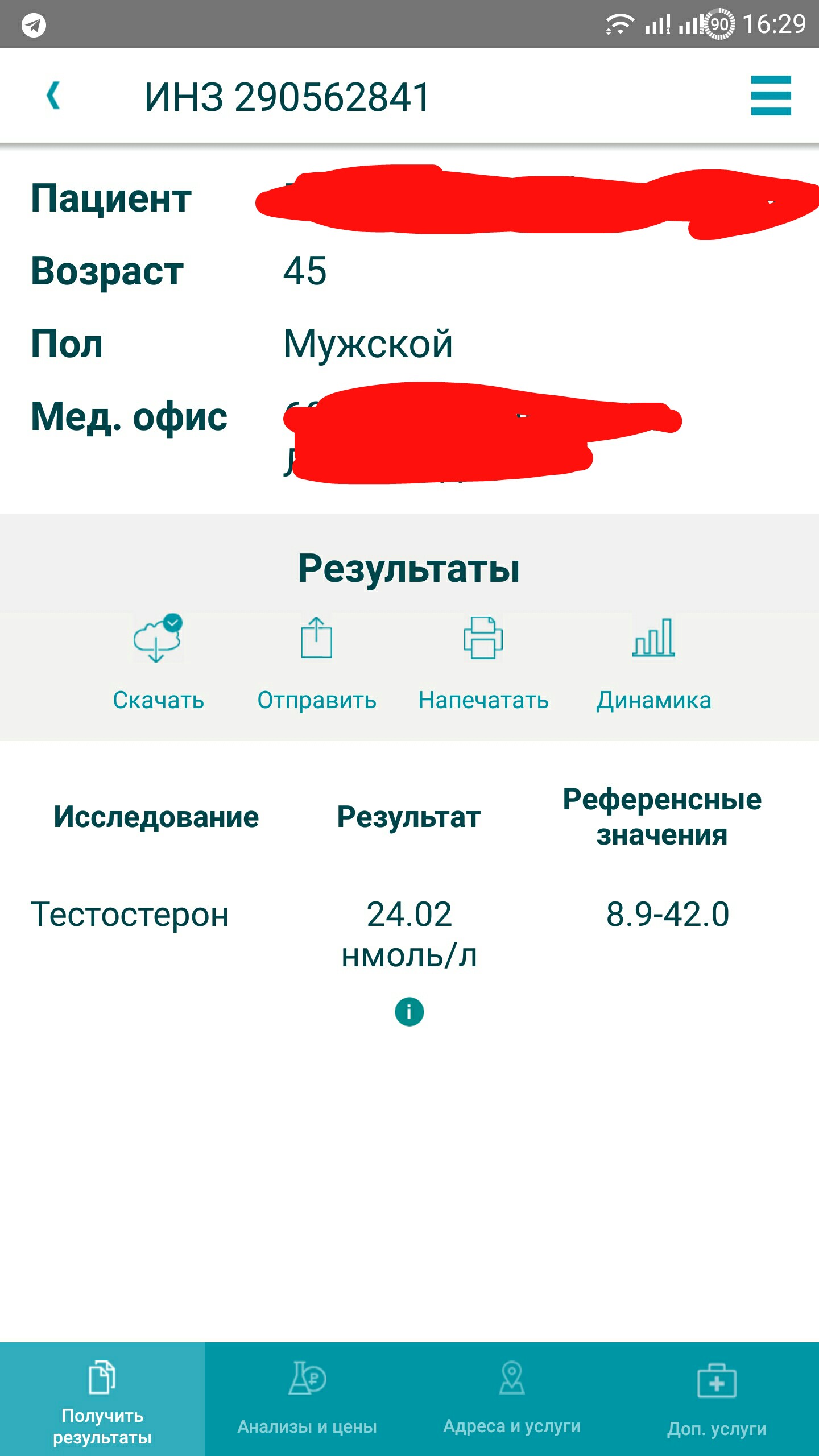Open the hamburger menu
Image resolution: width=819 pixels, height=1456 pixels.
point(771,96)
